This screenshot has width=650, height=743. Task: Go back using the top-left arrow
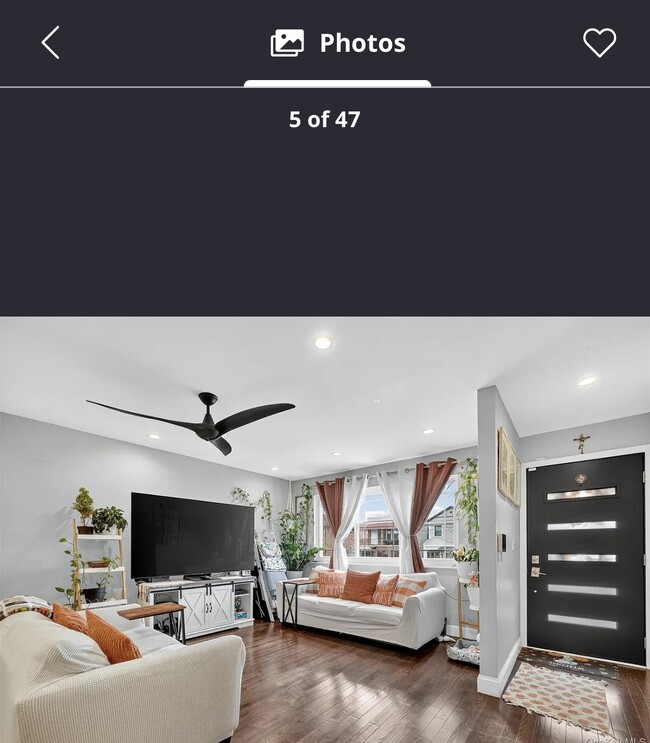point(50,43)
